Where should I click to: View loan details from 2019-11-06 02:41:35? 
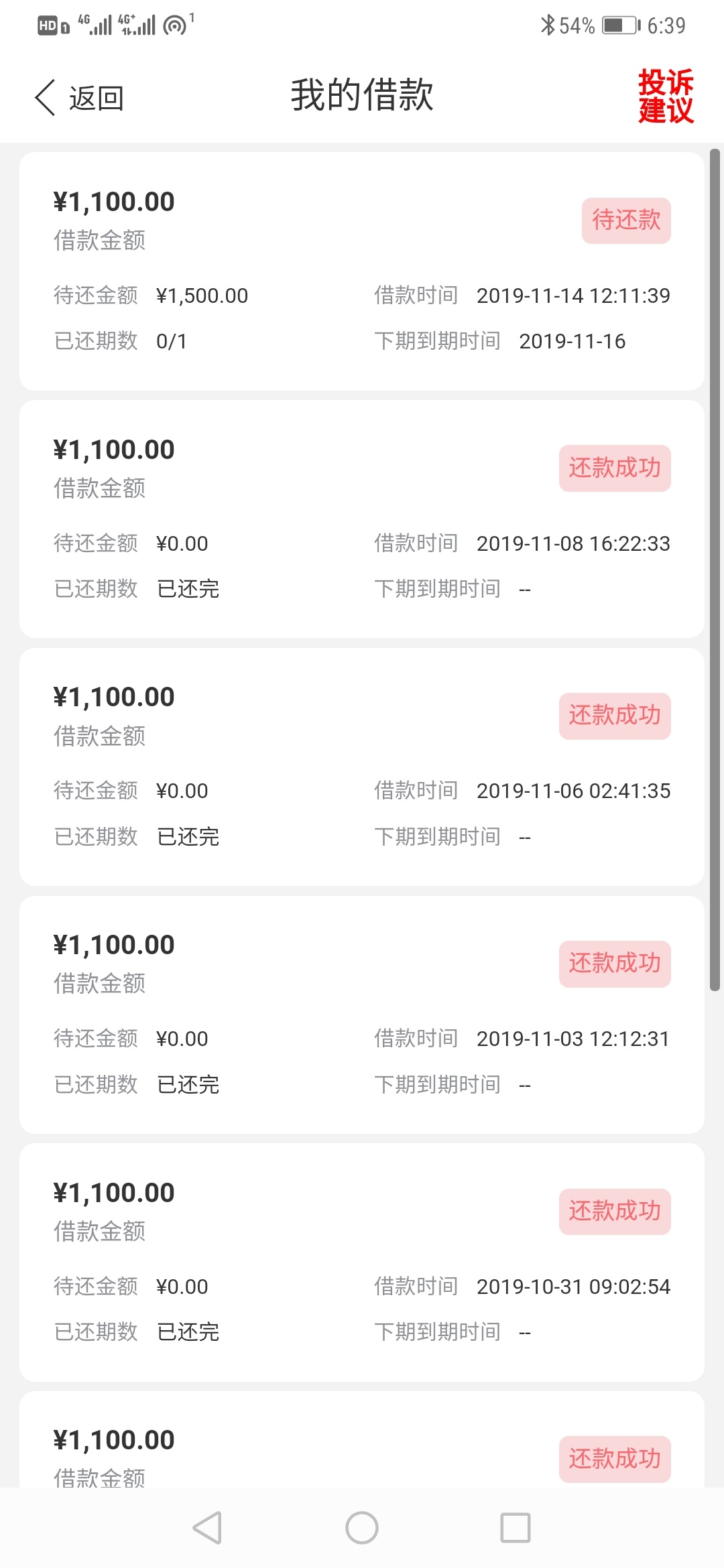click(x=362, y=767)
